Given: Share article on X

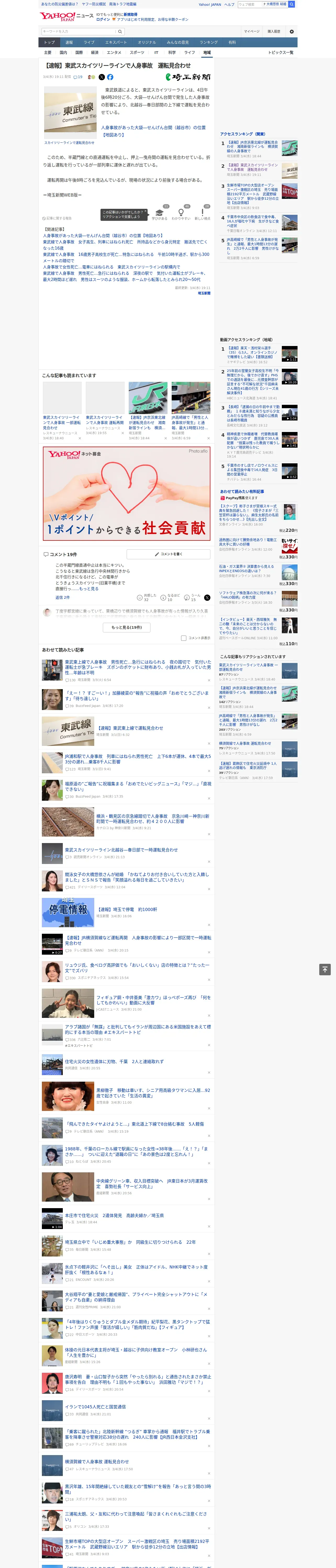Looking at the screenshot, I should click(101, 77).
